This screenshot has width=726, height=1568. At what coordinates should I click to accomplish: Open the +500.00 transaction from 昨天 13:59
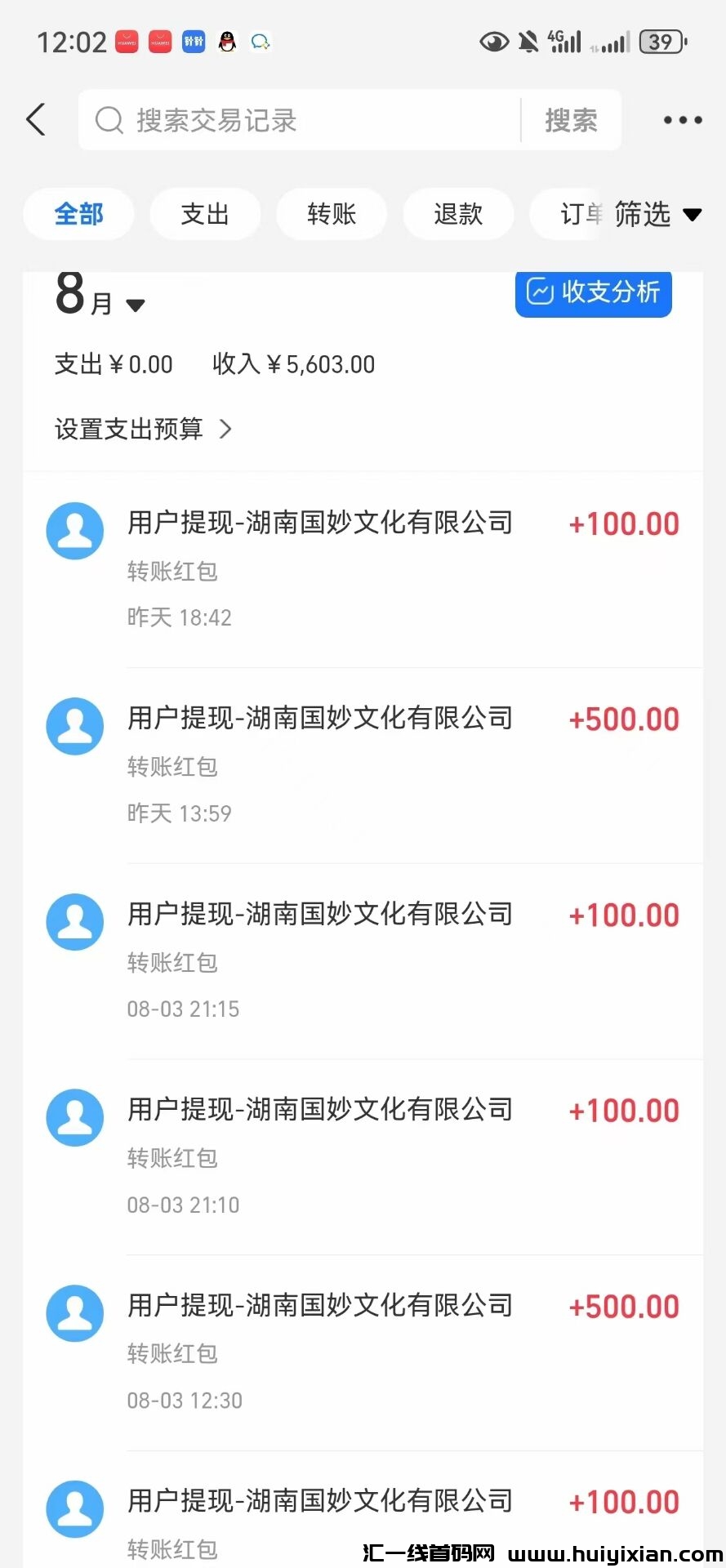pyautogui.click(x=363, y=765)
